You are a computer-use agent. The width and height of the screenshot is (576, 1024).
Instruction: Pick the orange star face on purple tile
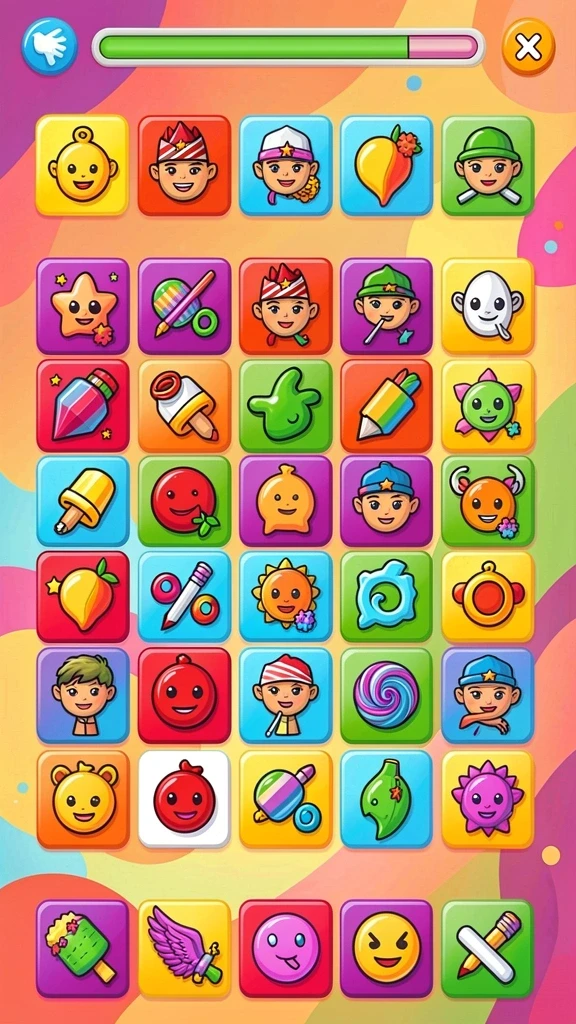point(83,306)
